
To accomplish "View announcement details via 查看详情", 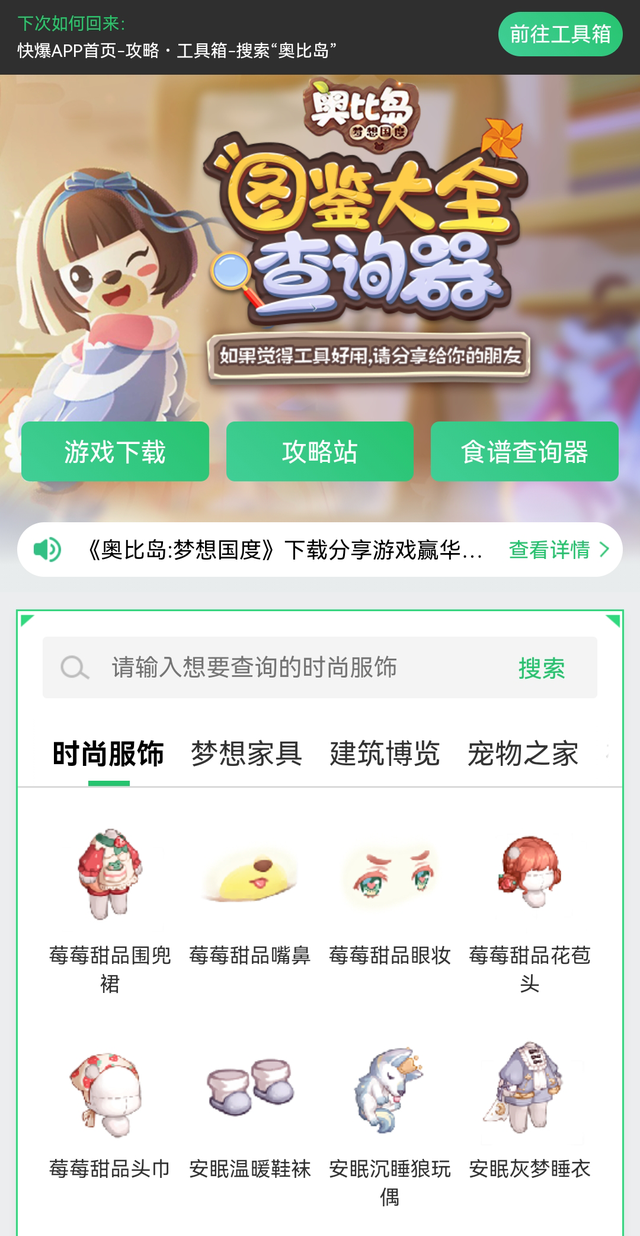I will coord(558,549).
